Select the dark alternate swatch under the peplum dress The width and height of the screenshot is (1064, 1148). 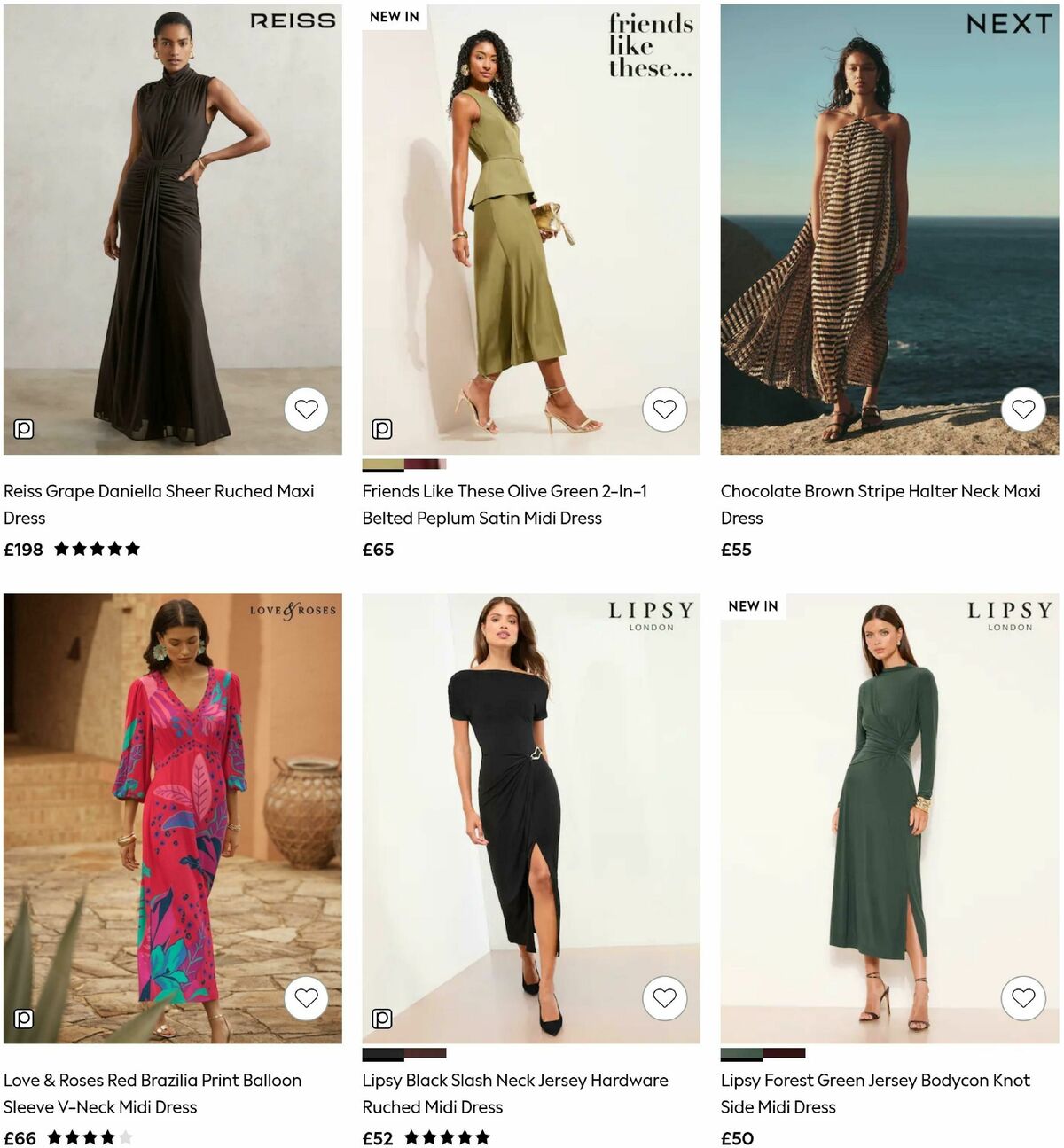tap(424, 465)
